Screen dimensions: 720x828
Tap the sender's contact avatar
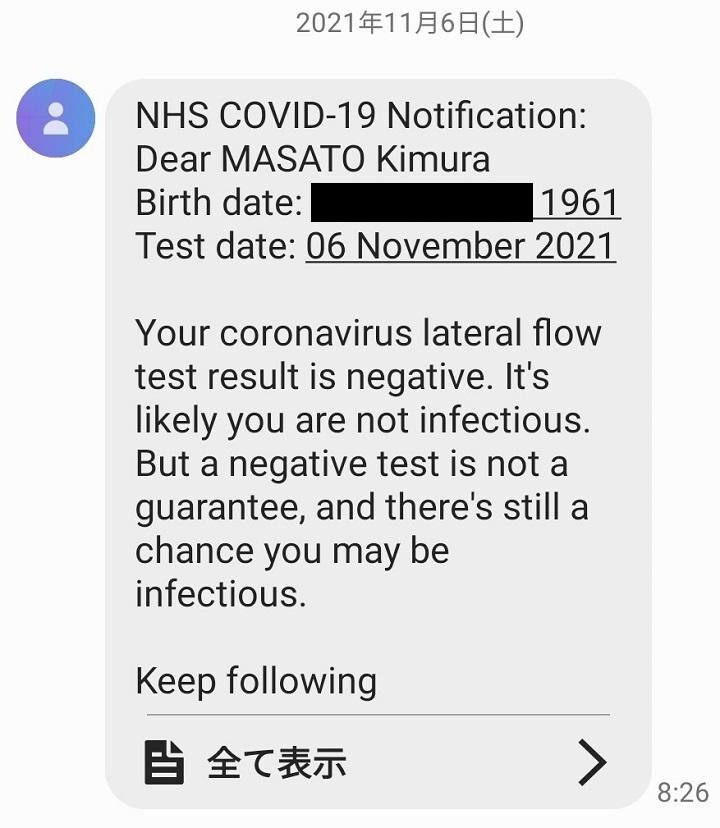coord(56,118)
